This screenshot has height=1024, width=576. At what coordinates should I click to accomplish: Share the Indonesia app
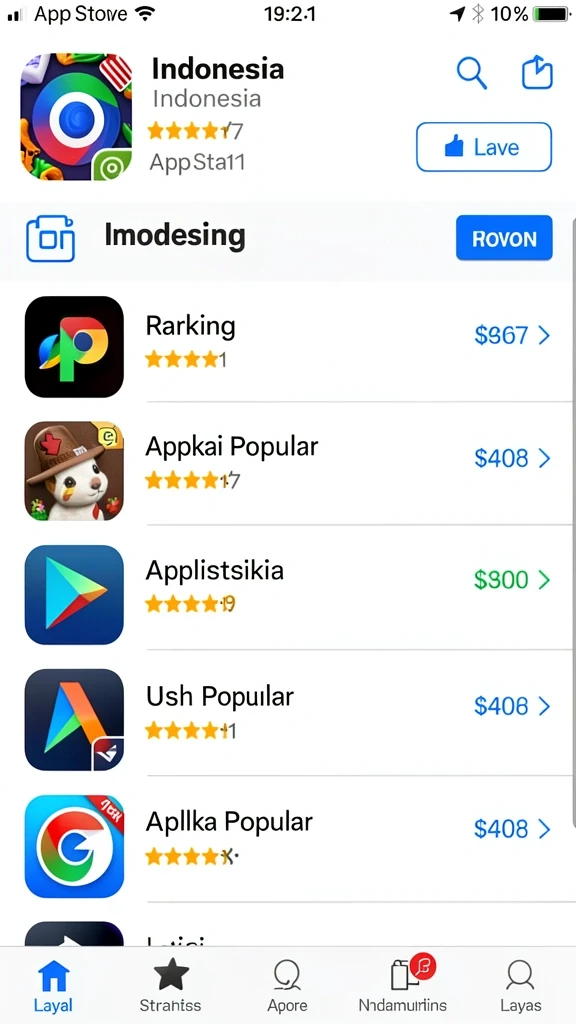(537, 71)
